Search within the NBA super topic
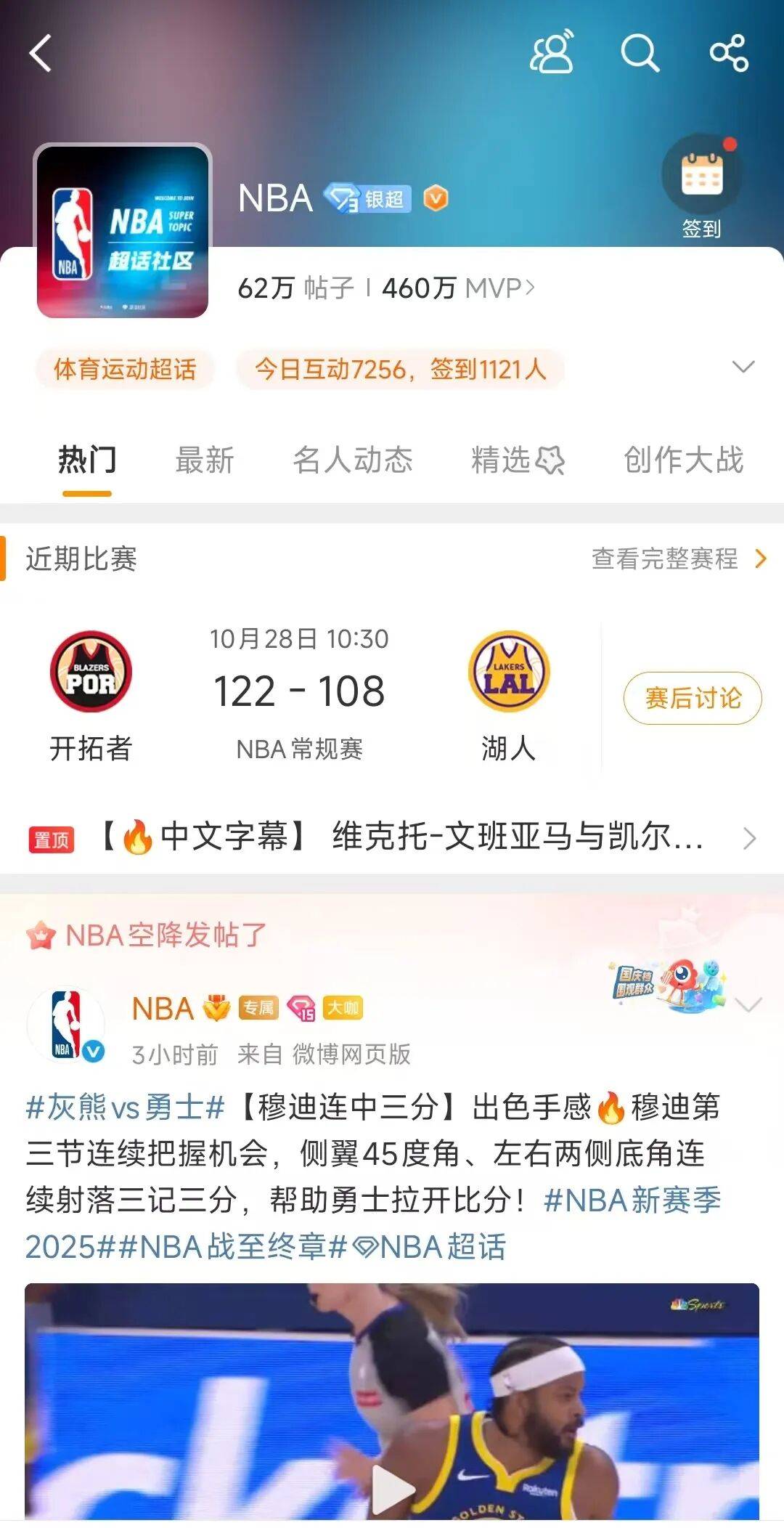The image size is (784, 1528). (x=640, y=53)
